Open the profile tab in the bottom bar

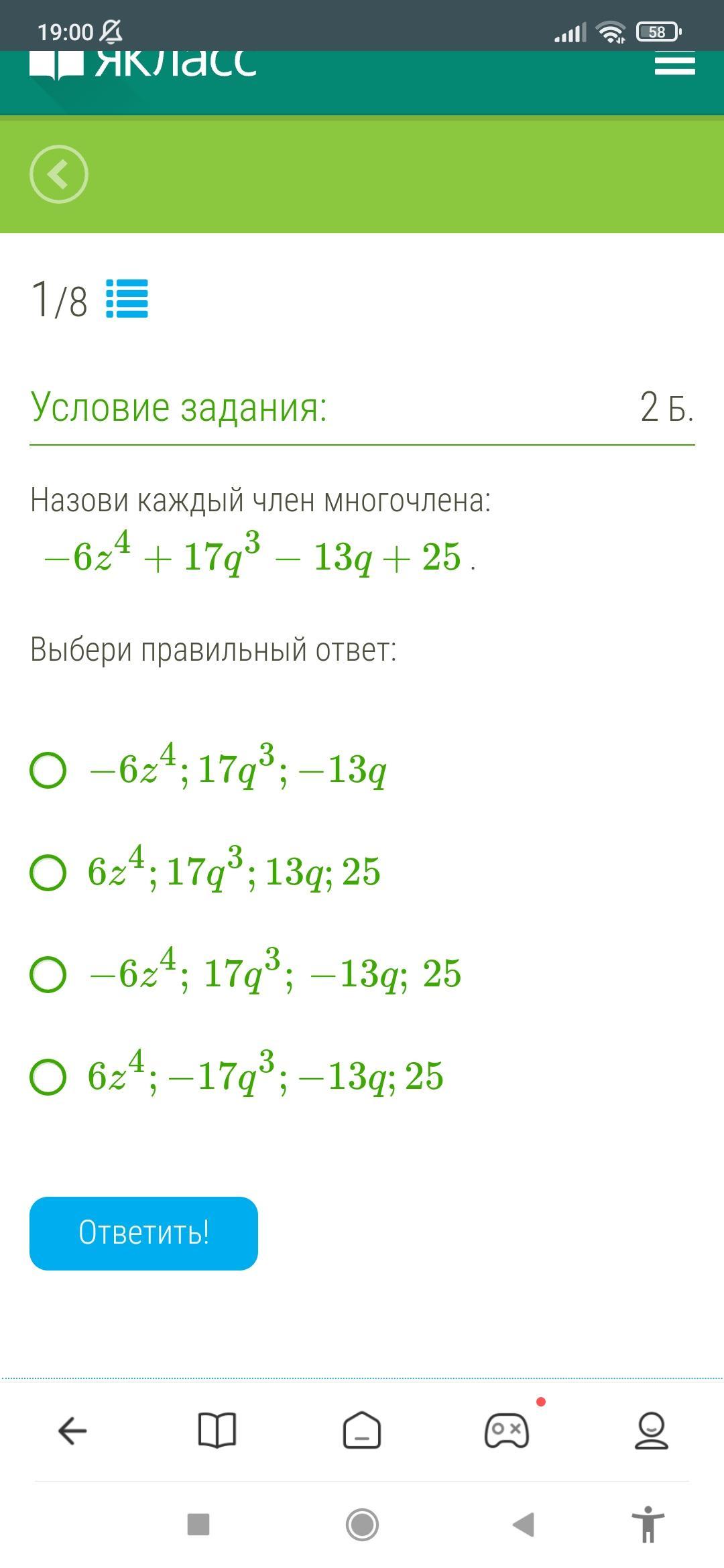click(x=652, y=1431)
